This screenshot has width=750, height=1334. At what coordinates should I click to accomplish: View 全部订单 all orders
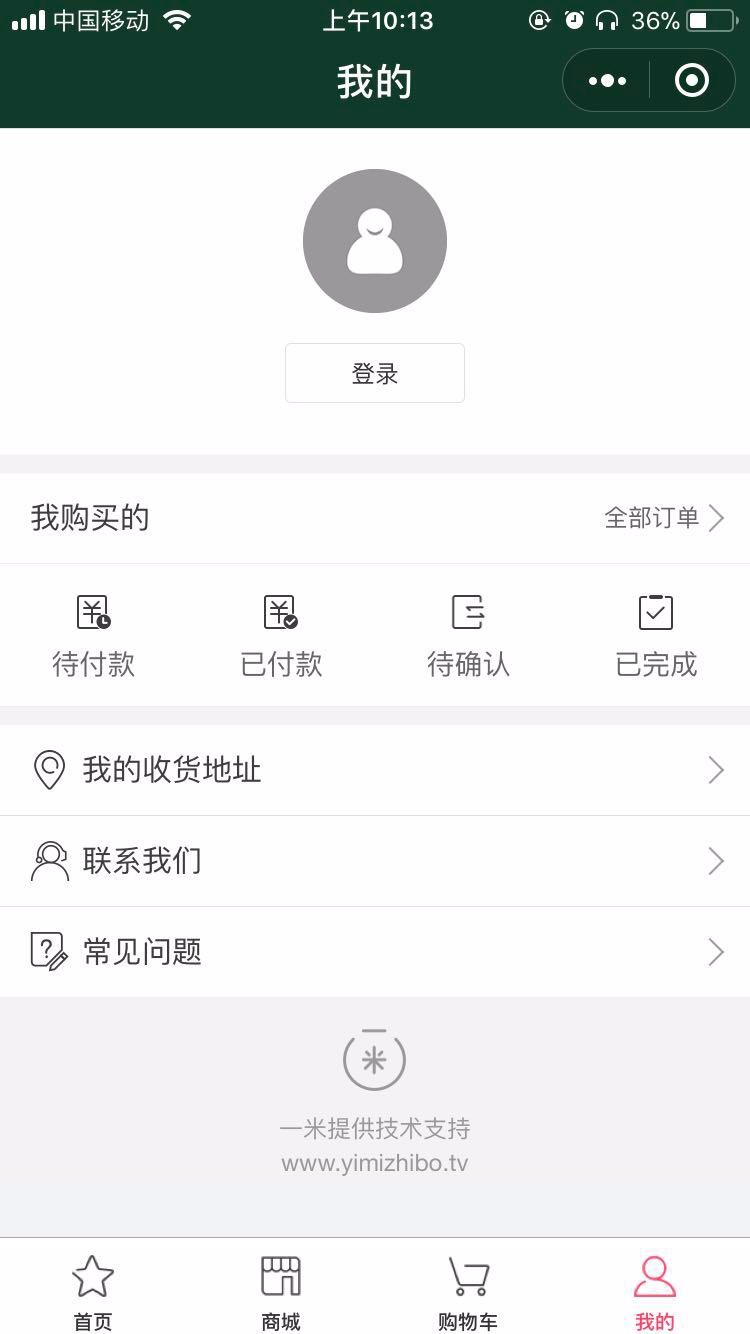664,518
